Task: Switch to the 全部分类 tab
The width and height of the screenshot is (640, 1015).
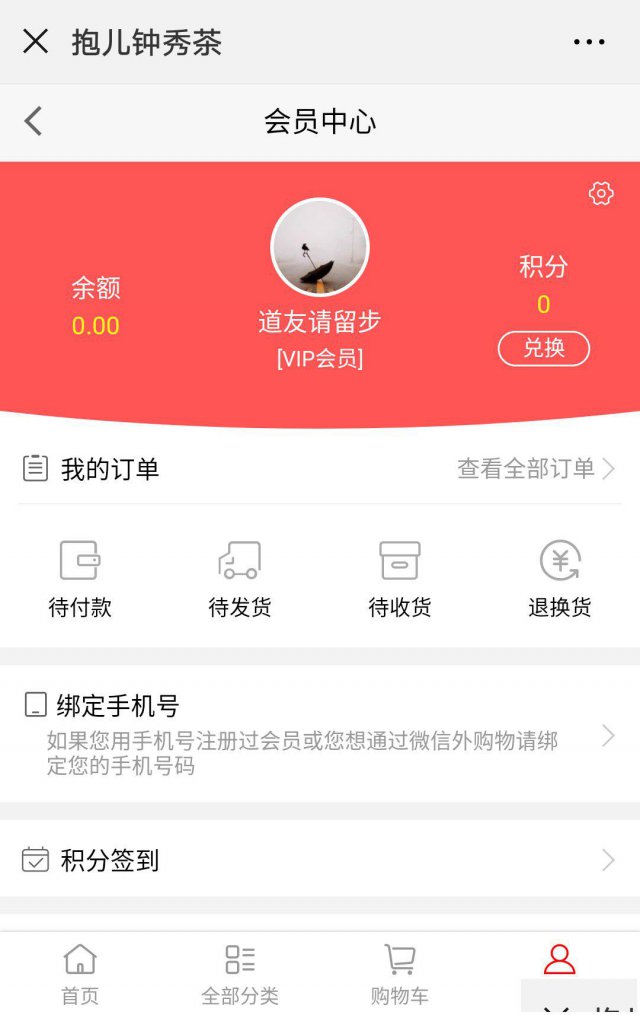Action: (240, 972)
